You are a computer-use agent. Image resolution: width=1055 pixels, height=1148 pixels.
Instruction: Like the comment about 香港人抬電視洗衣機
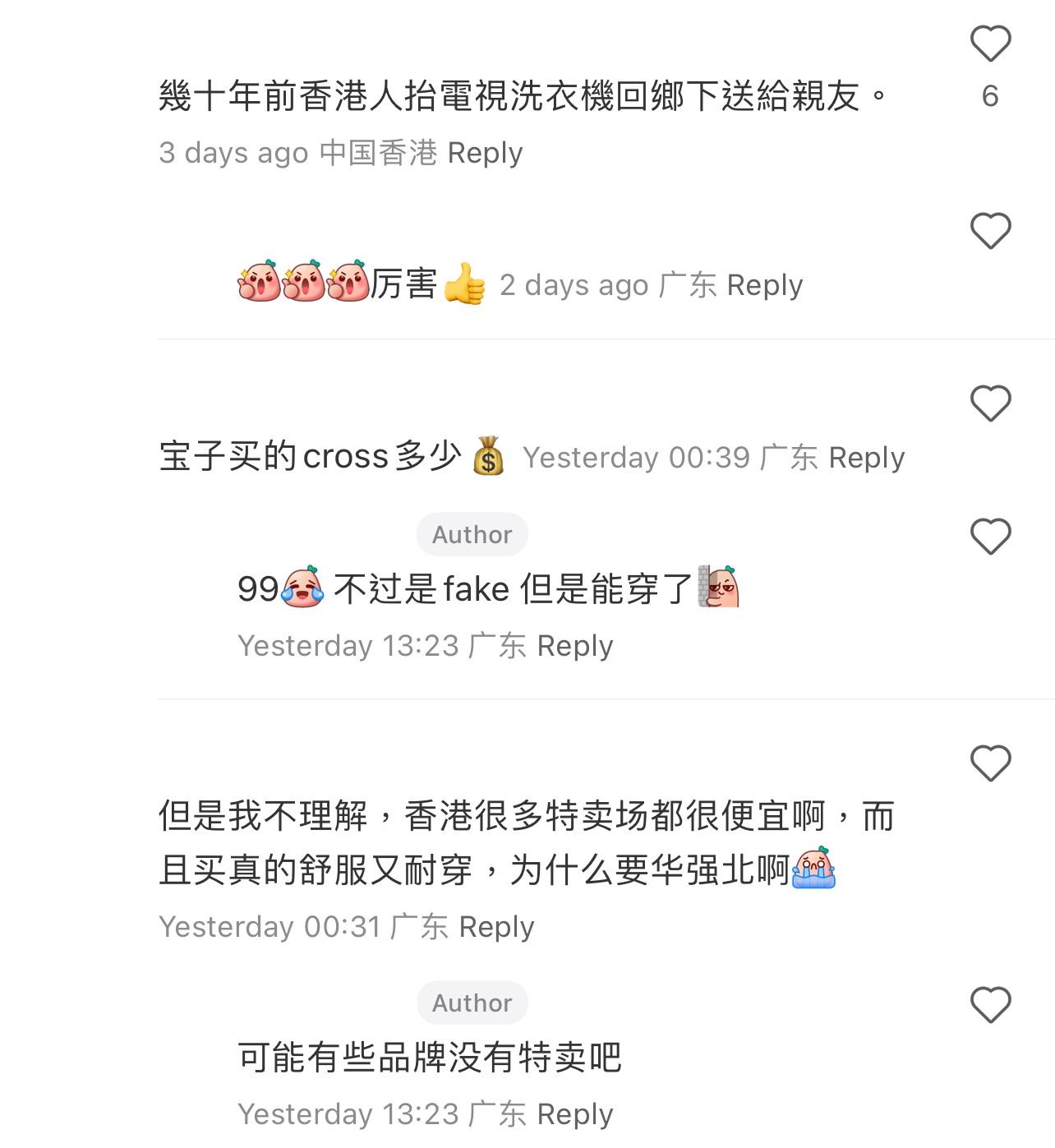tap(990, 44)
